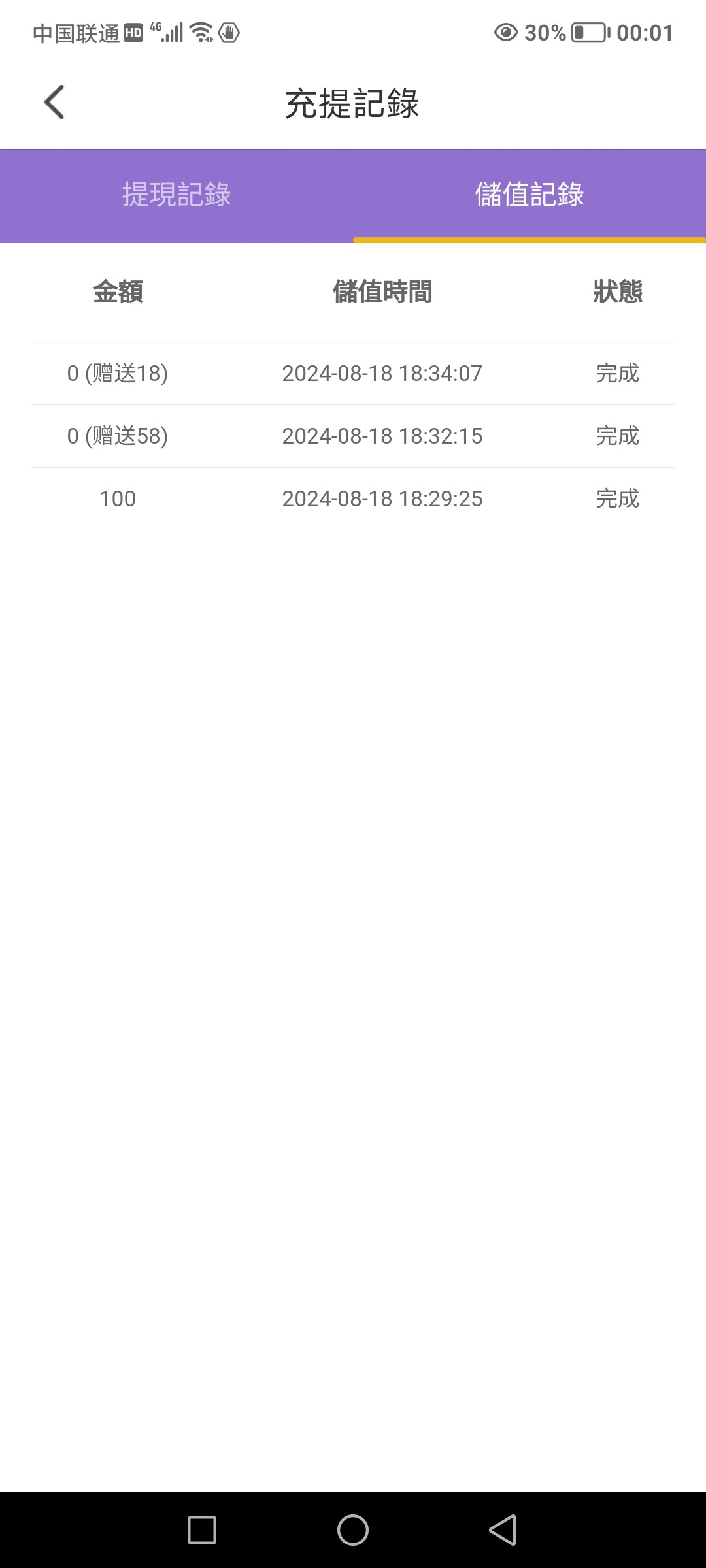Screen dimensions: 706x1568
Task: Switch to the 提現記錄 tab
Action: [176, 195]
